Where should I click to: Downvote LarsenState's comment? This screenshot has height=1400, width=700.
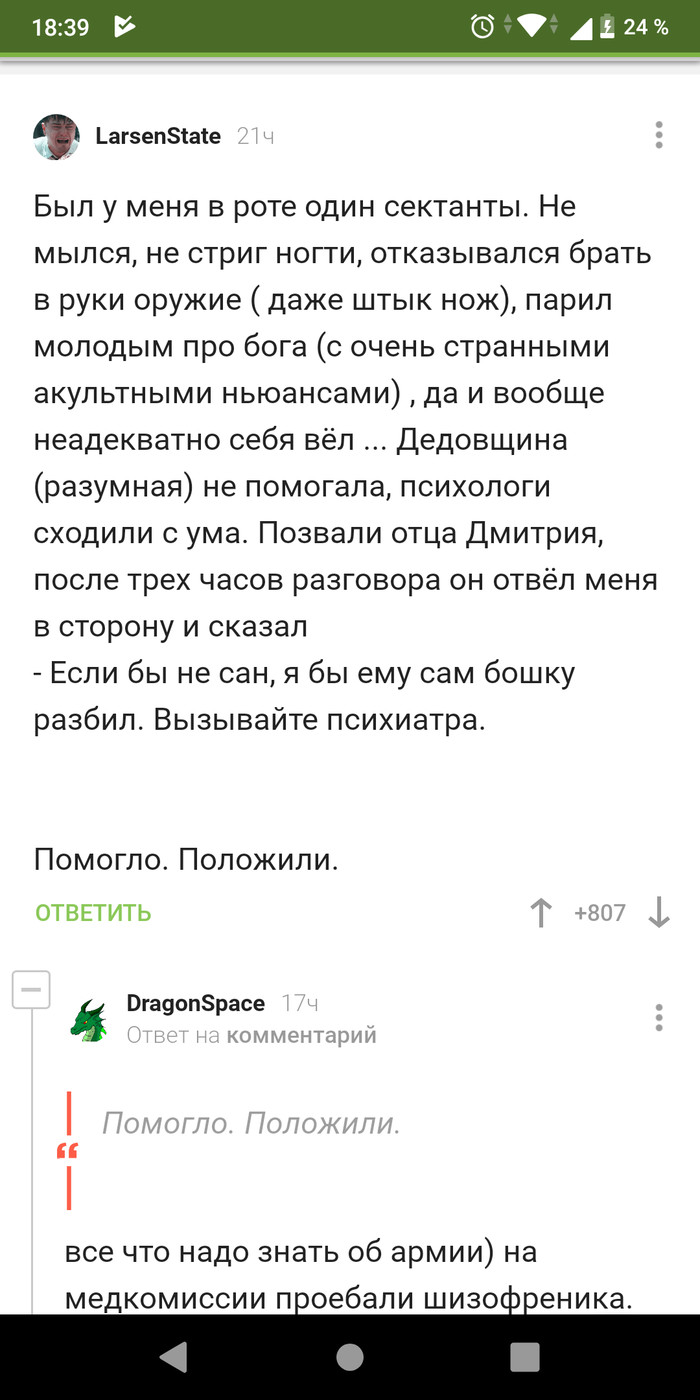click(x=658, y=912)
